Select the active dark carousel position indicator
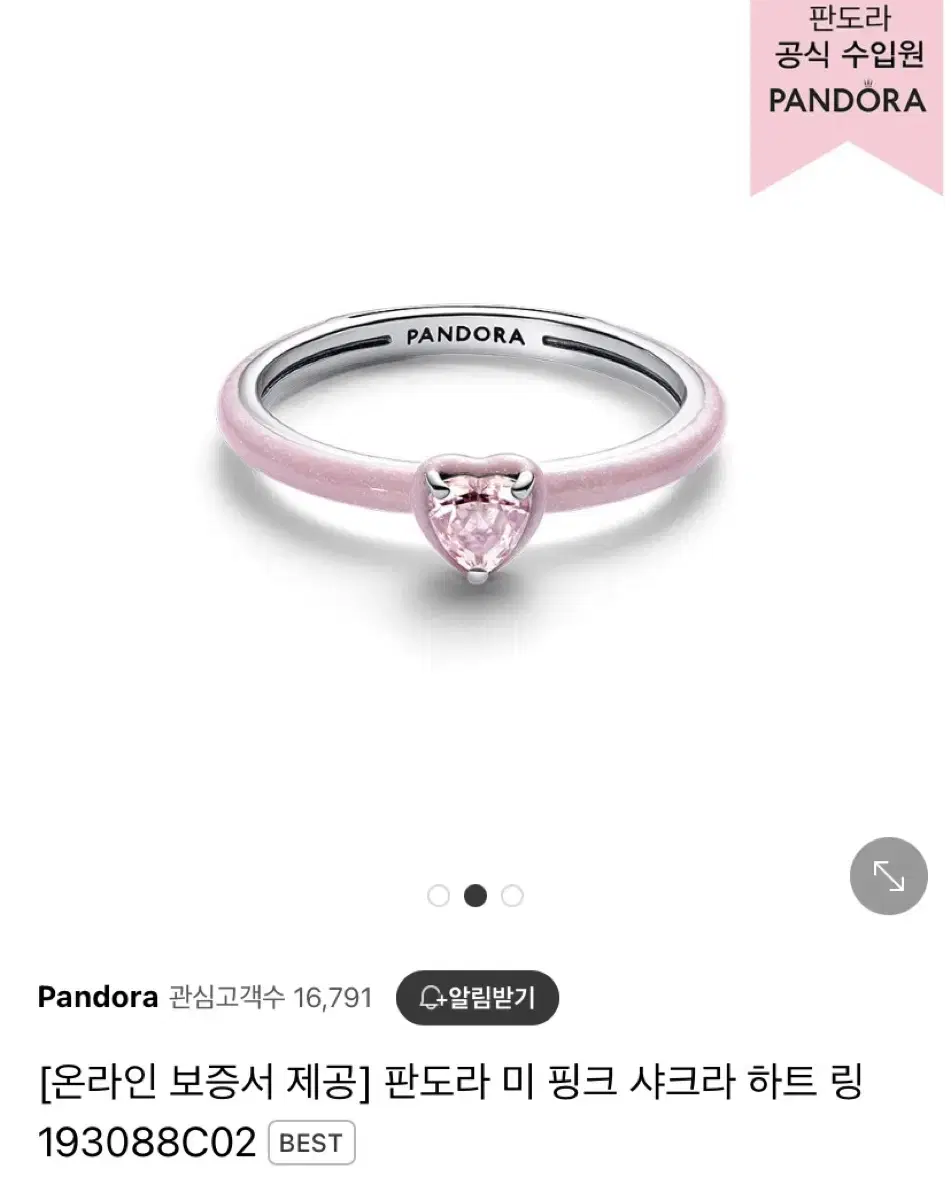This screenshot has height=1200, width=951. 475,897
